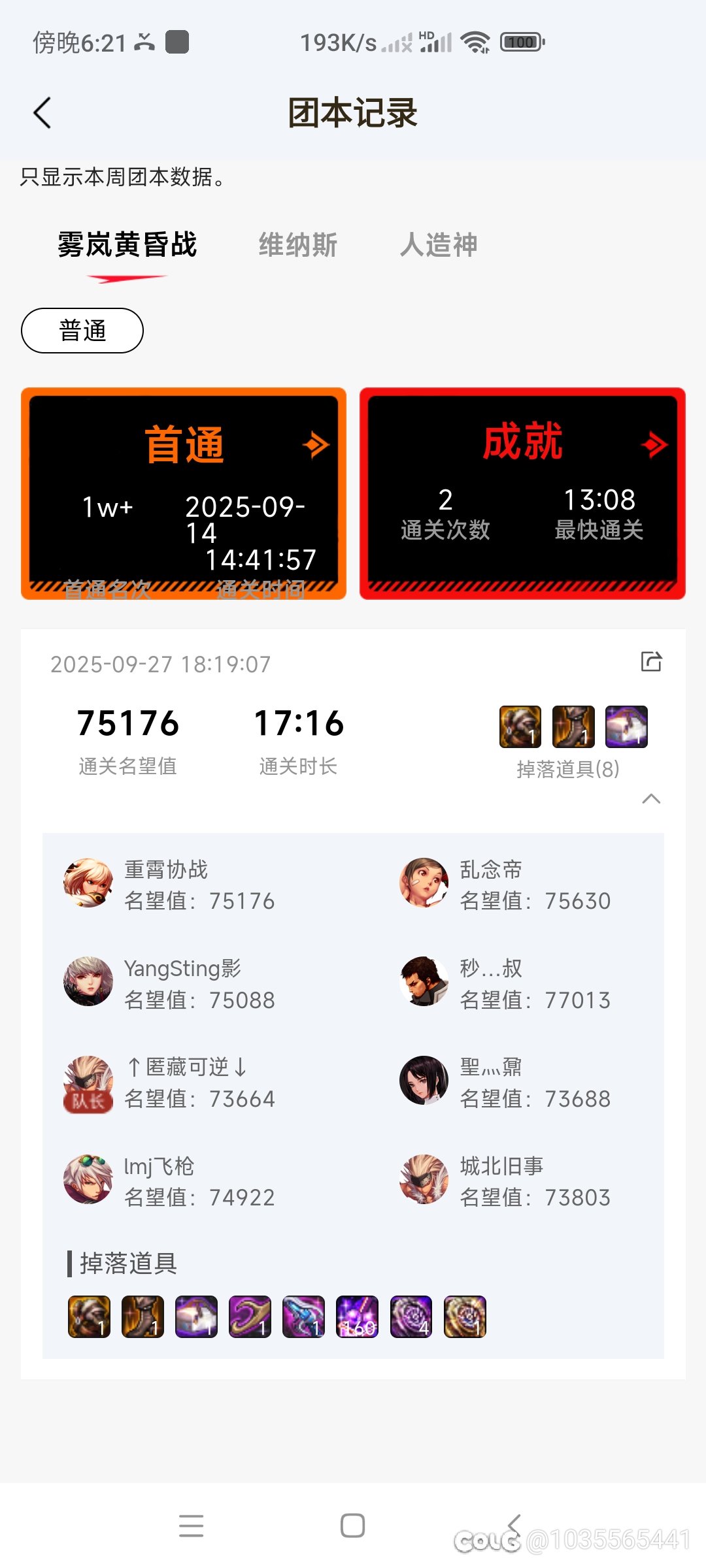The width and height of the screenshot is (706, 1568).
Task: Switch to the 维纳斯 tab
Action: (298, 245)
